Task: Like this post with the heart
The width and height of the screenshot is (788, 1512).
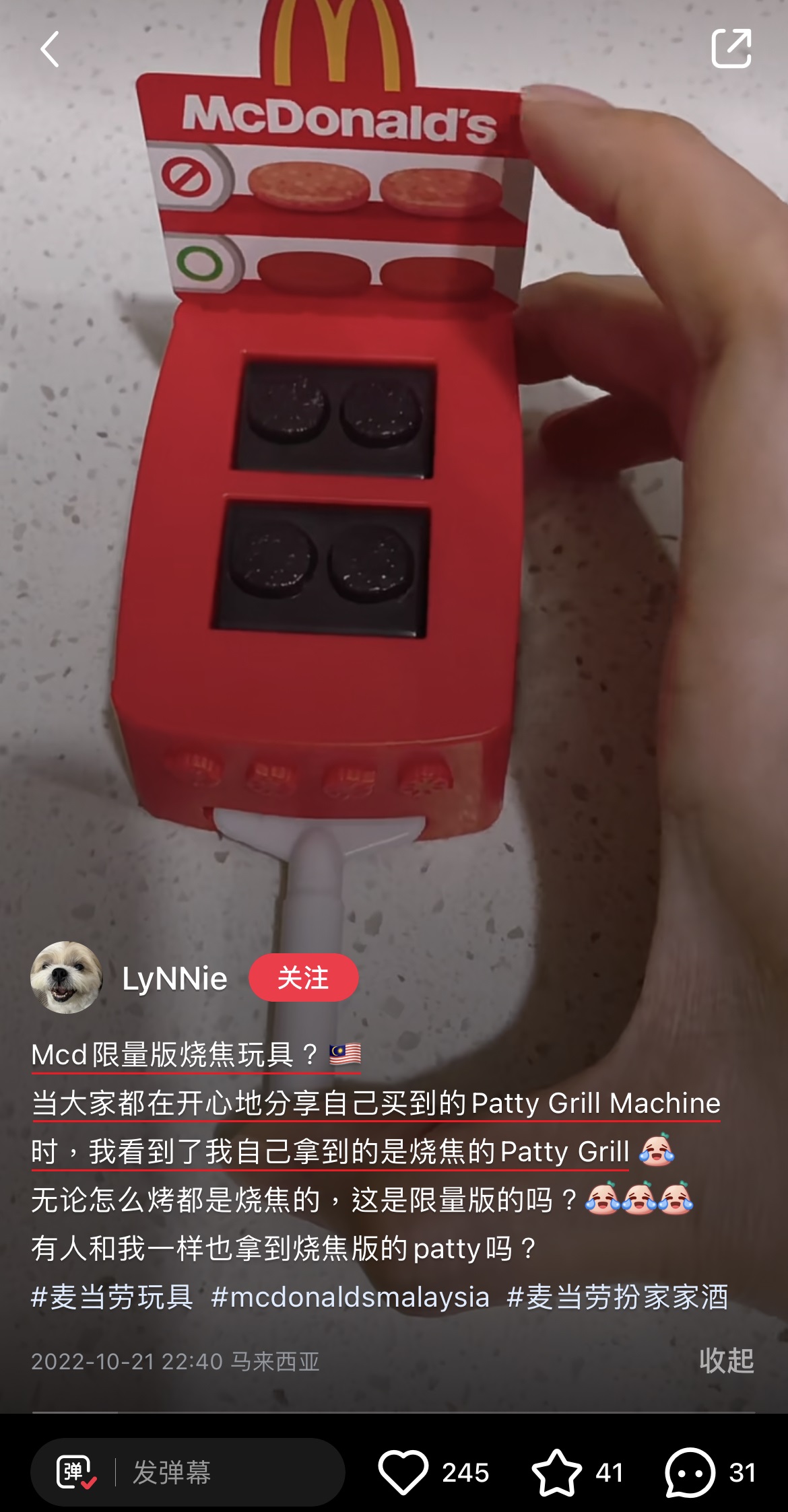Action: [x=403, y=1472]
